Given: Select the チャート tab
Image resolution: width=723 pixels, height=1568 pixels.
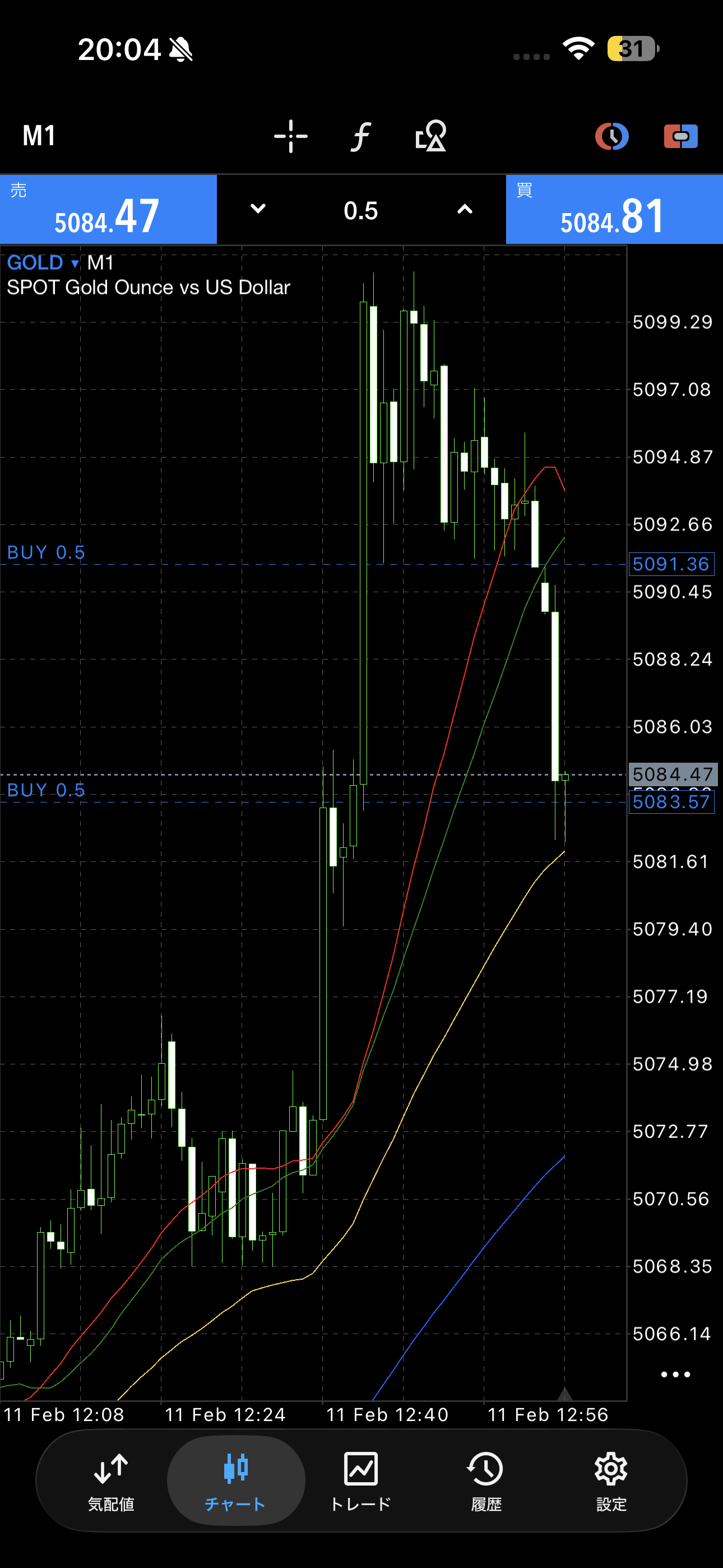Looking at the screenshot, I should point(235,1481).
